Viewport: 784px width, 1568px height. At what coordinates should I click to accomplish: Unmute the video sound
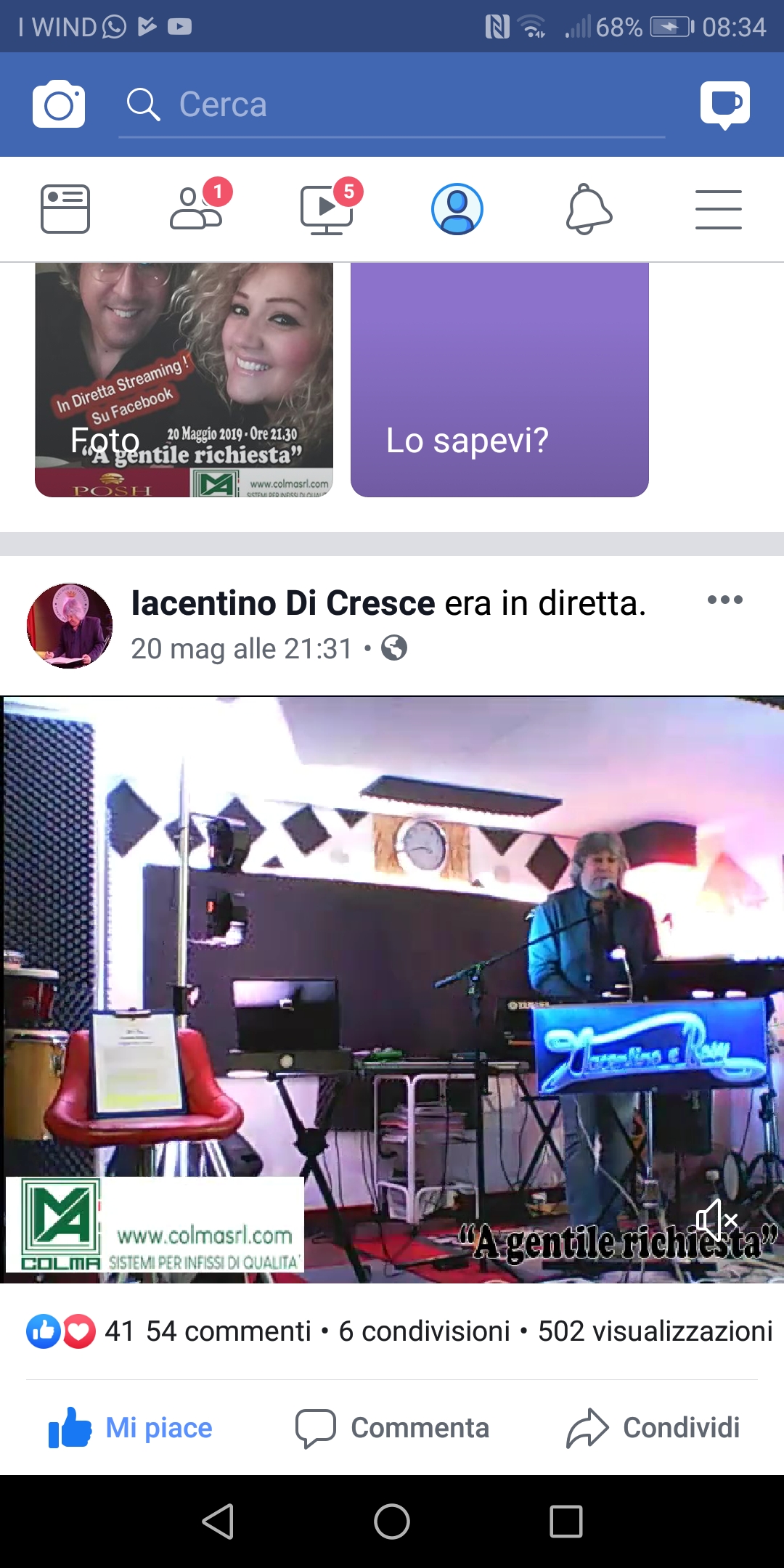(x=717, y=1220)
